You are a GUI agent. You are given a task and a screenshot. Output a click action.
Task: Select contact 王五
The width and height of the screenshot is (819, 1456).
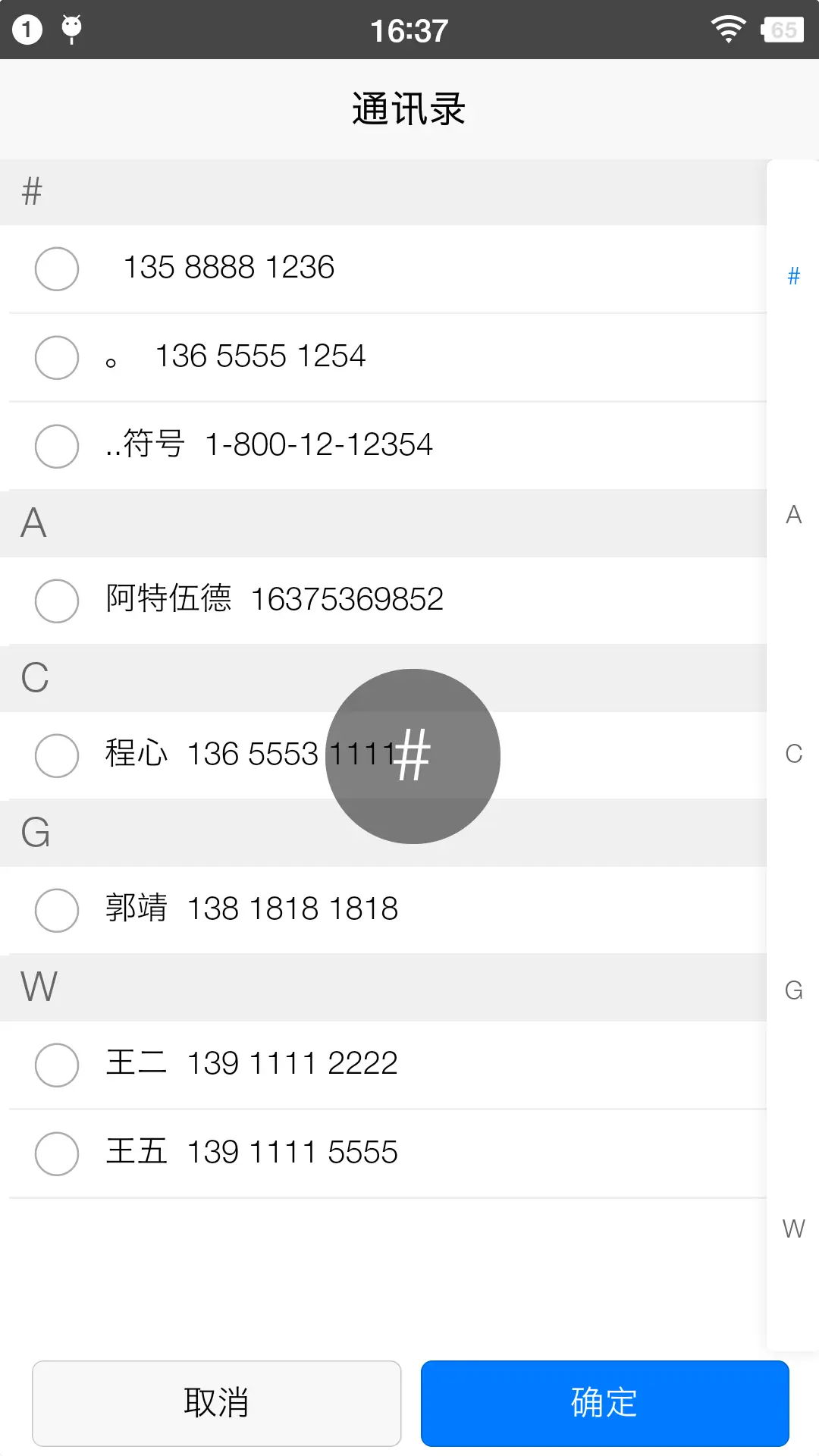pos(57,1153)
